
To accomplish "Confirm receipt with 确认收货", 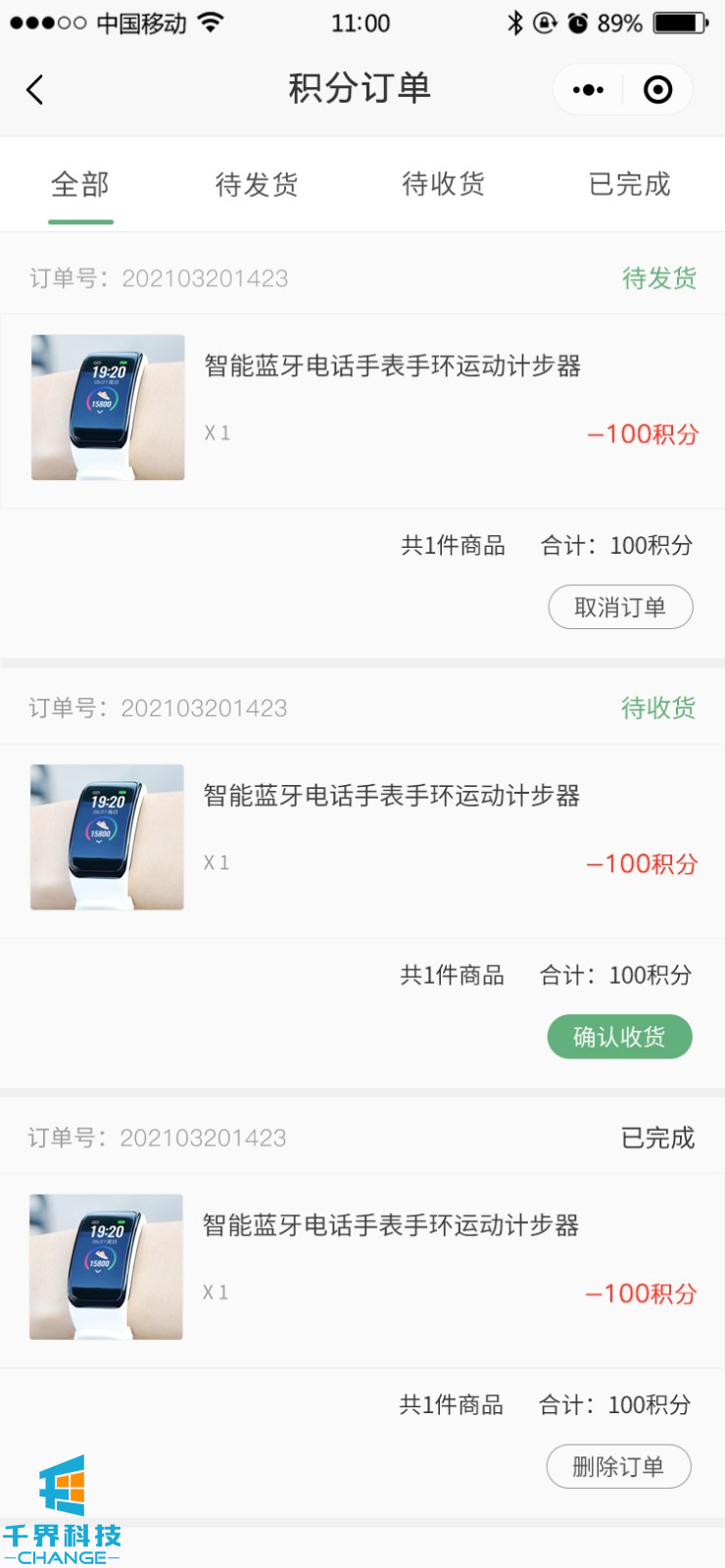I will (619, 1037).
